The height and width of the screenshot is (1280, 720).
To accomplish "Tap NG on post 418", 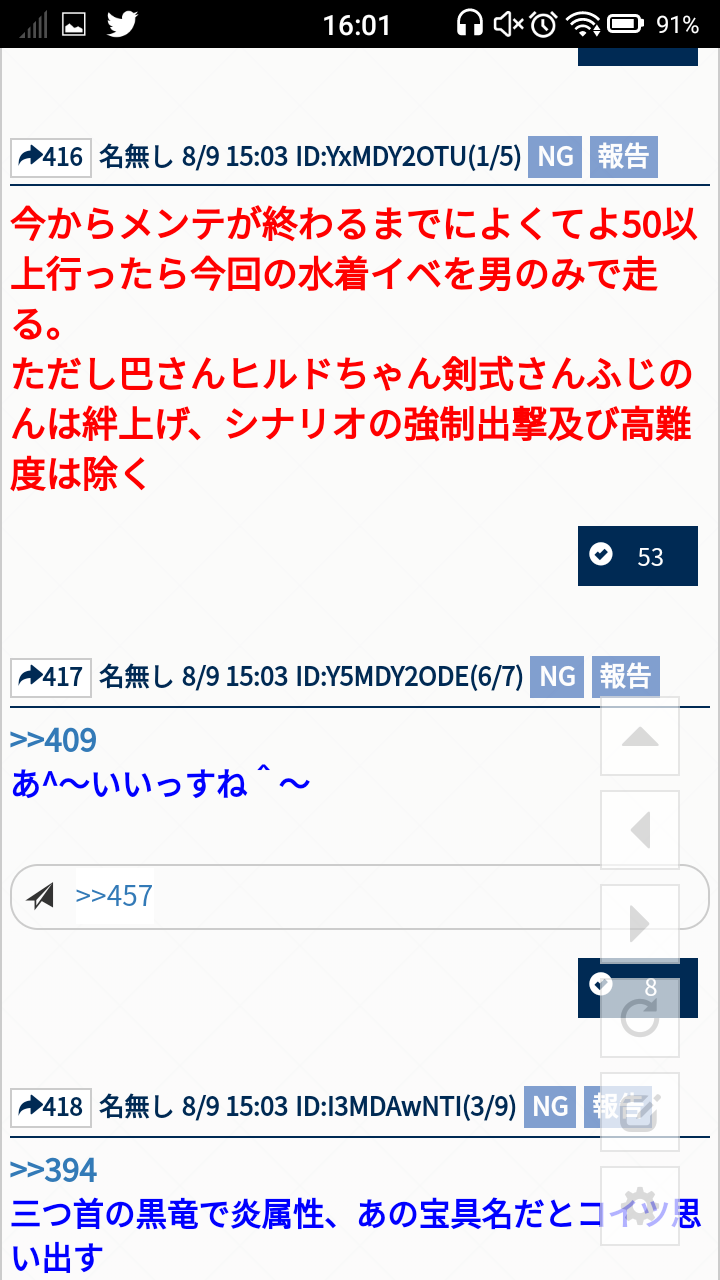I will (x=550, y=1107).
